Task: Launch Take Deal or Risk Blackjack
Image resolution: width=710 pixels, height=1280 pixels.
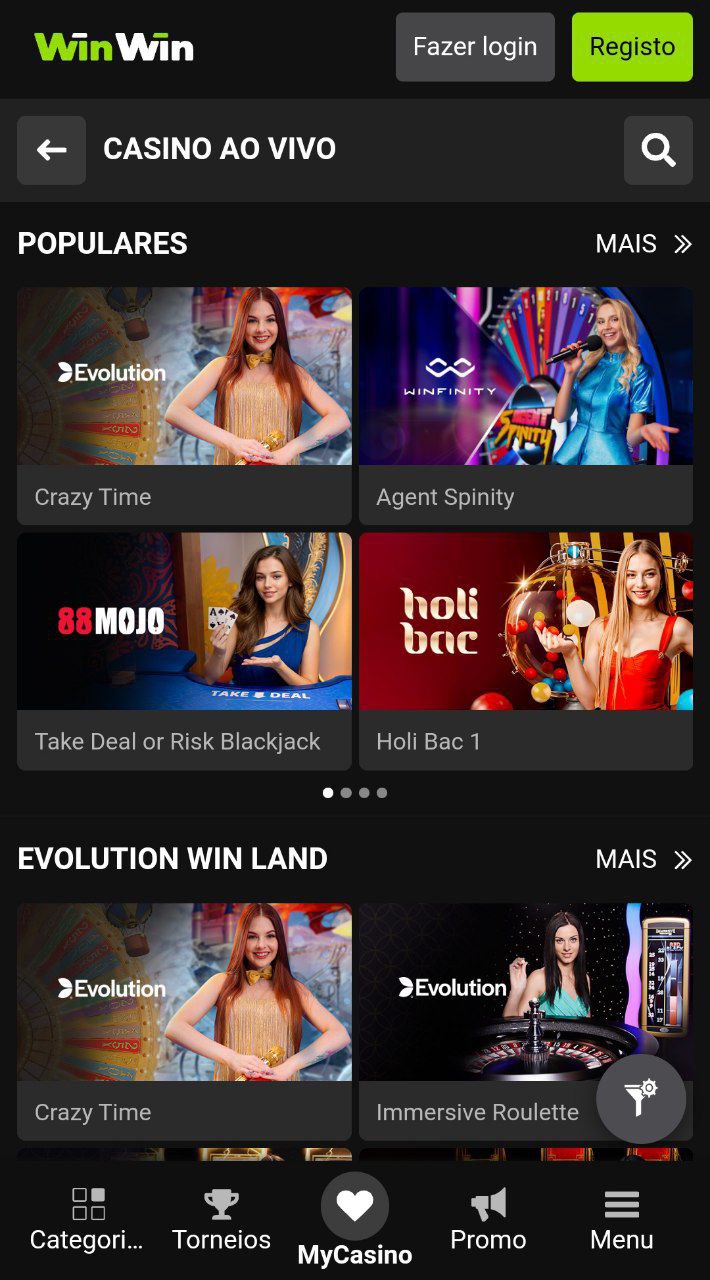Action: pos(184,650)
